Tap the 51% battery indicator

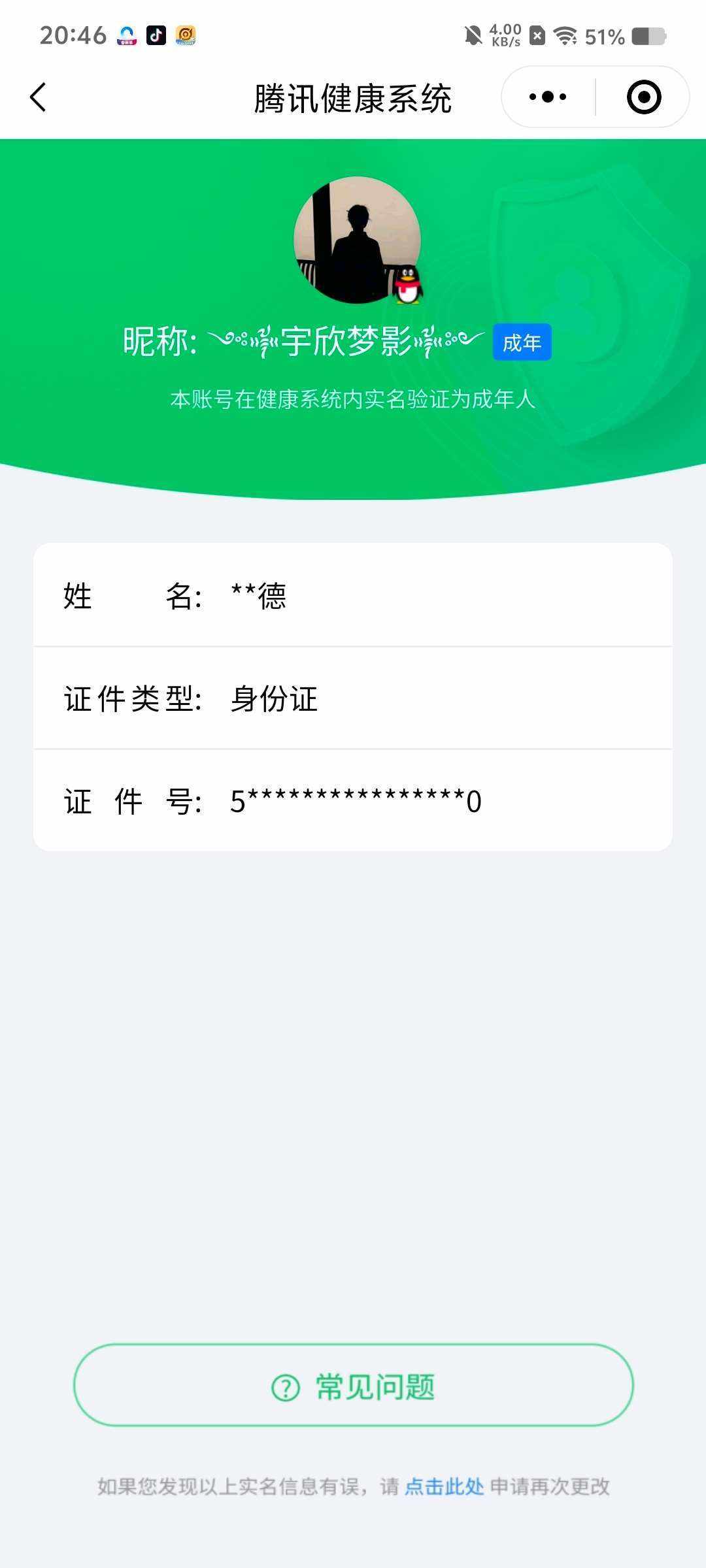click(603, 36)
